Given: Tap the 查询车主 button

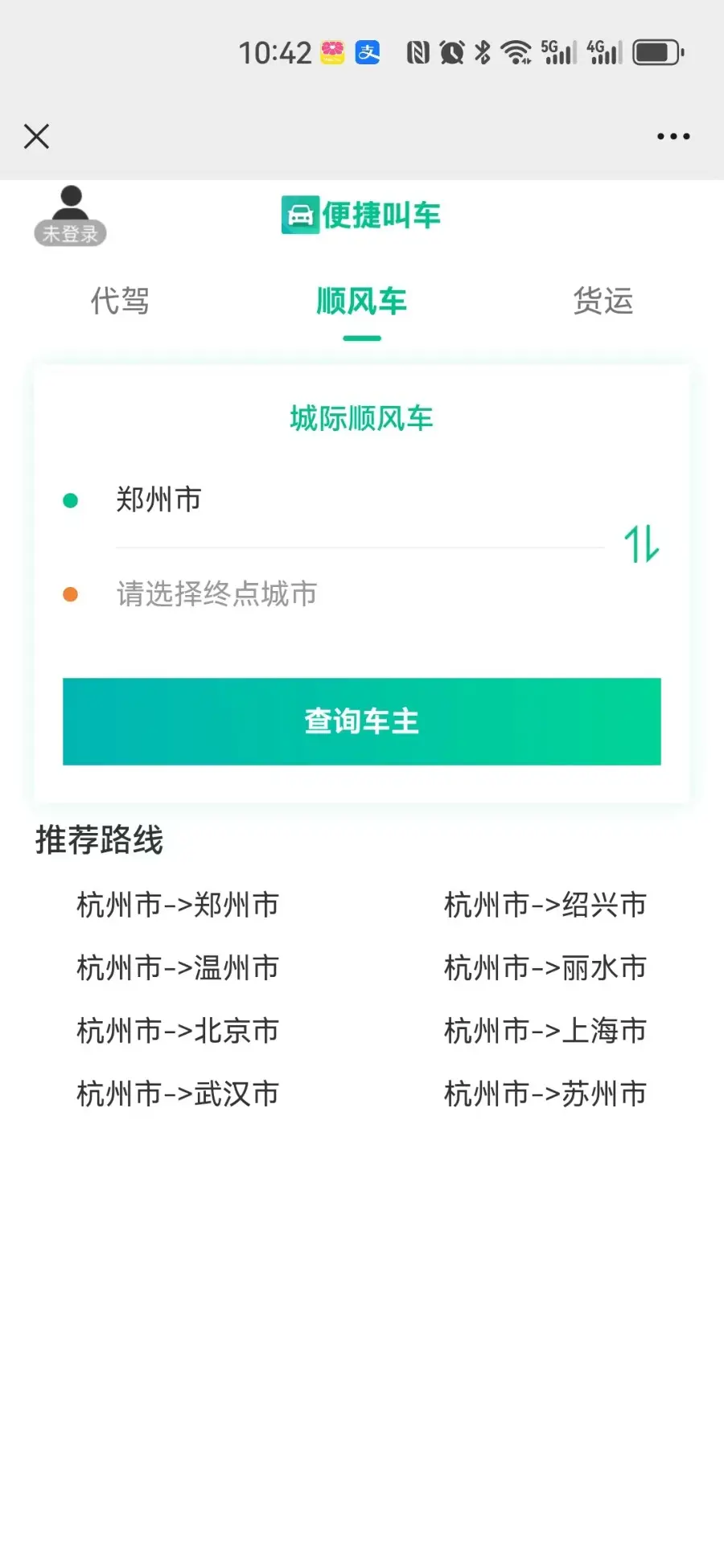Looking at the screenshot, I should coord(361,721).
